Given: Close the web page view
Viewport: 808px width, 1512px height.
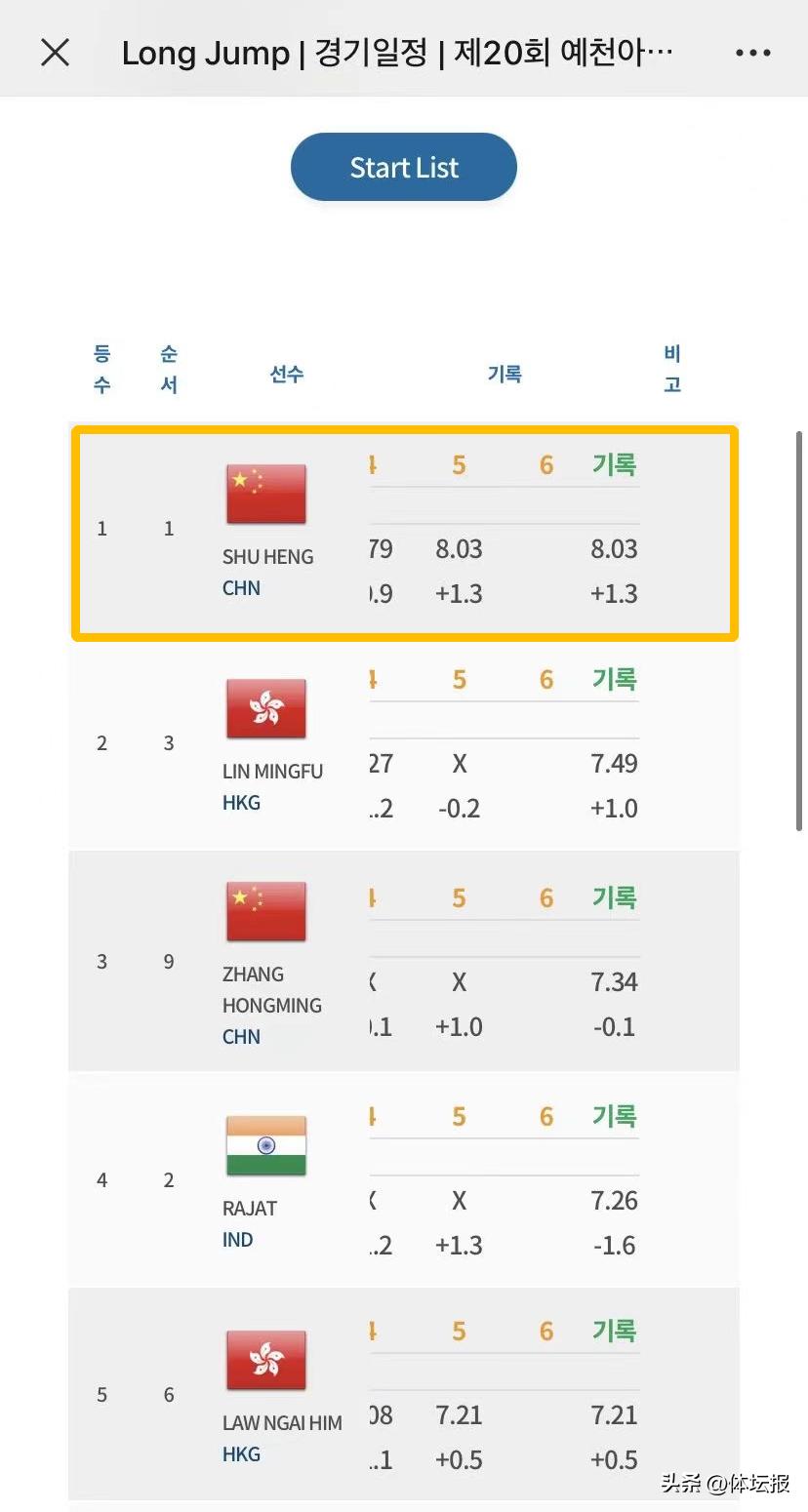Looking at the screenshot, I should pos(56,53).
